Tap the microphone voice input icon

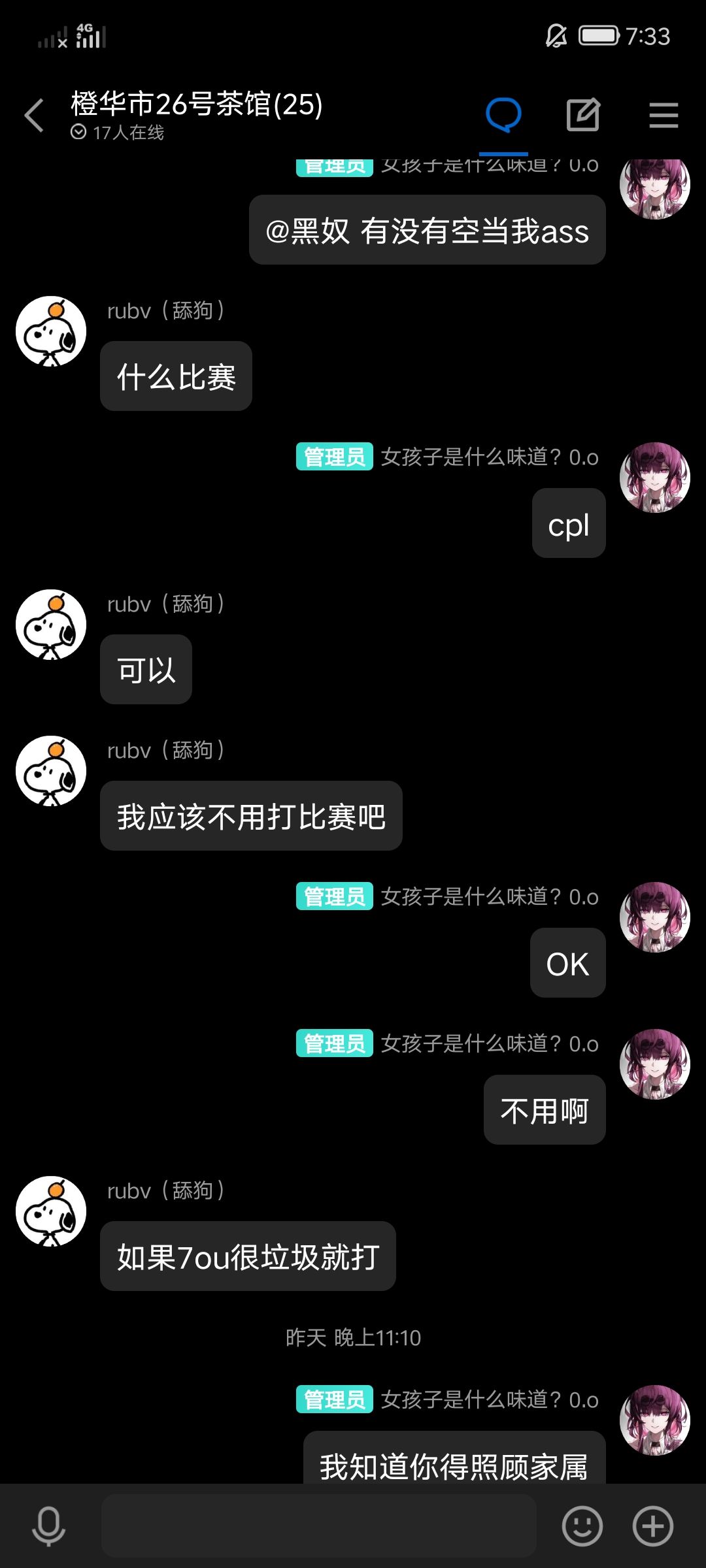point(49,1526)
